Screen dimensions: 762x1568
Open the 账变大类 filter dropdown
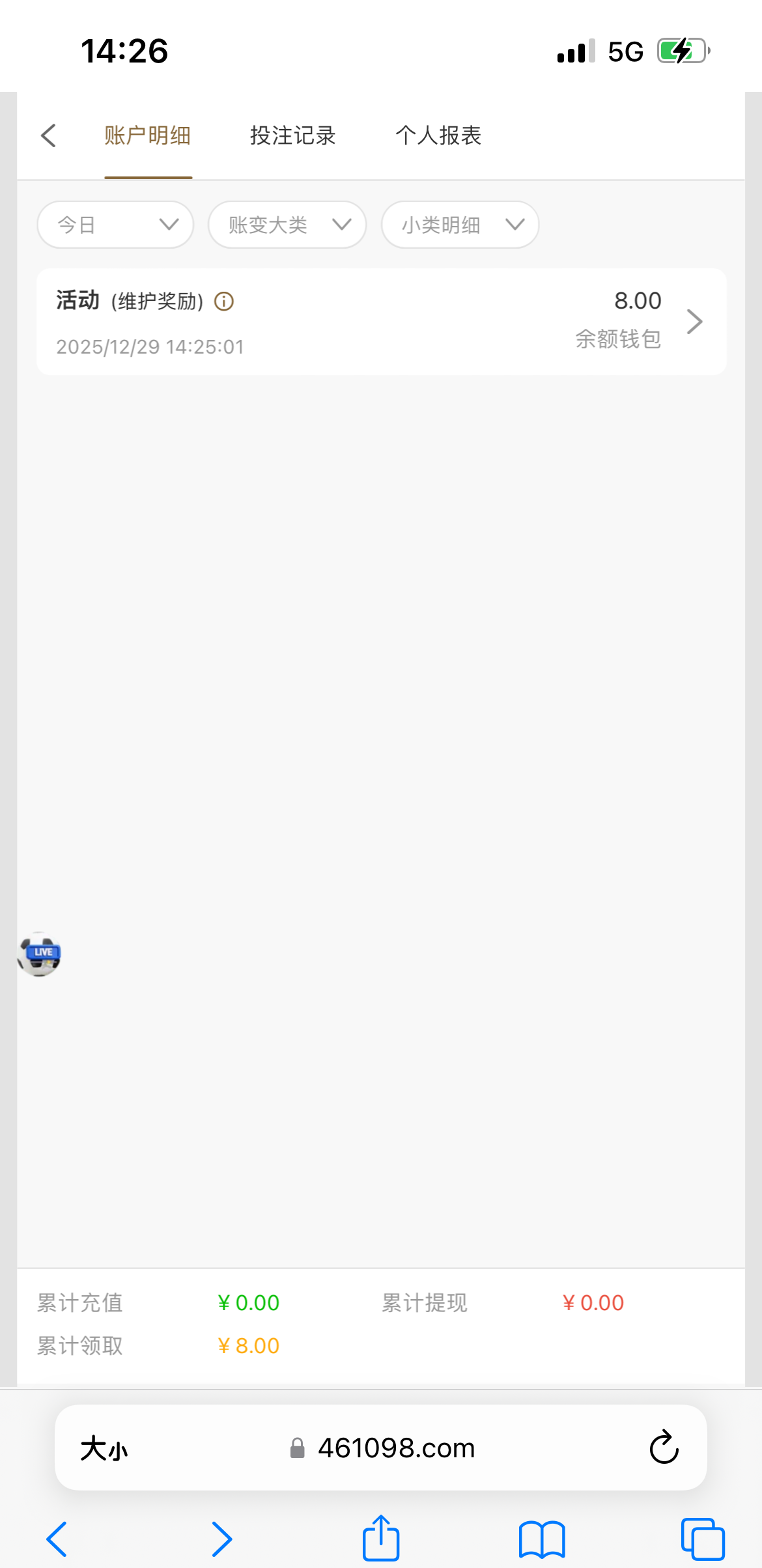coord(287,225)
